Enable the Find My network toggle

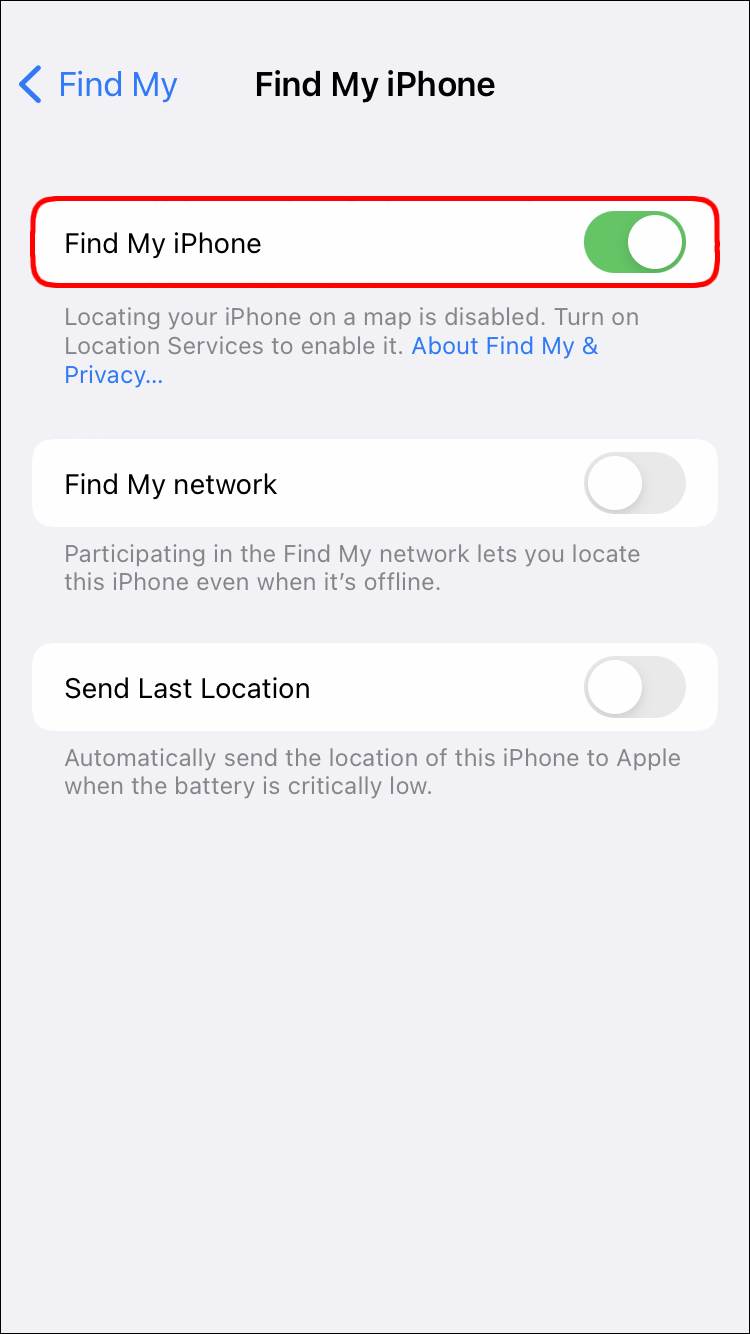click(634, 484)
